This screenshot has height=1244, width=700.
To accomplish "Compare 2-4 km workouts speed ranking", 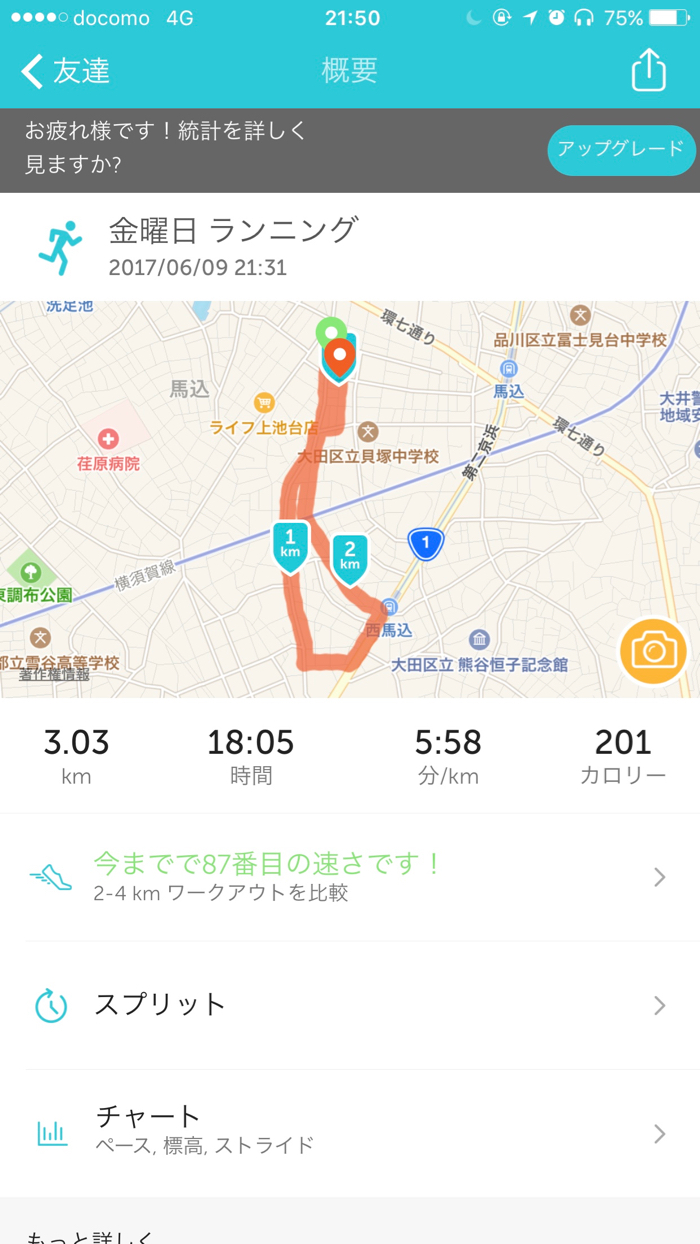I will point(350,877).
